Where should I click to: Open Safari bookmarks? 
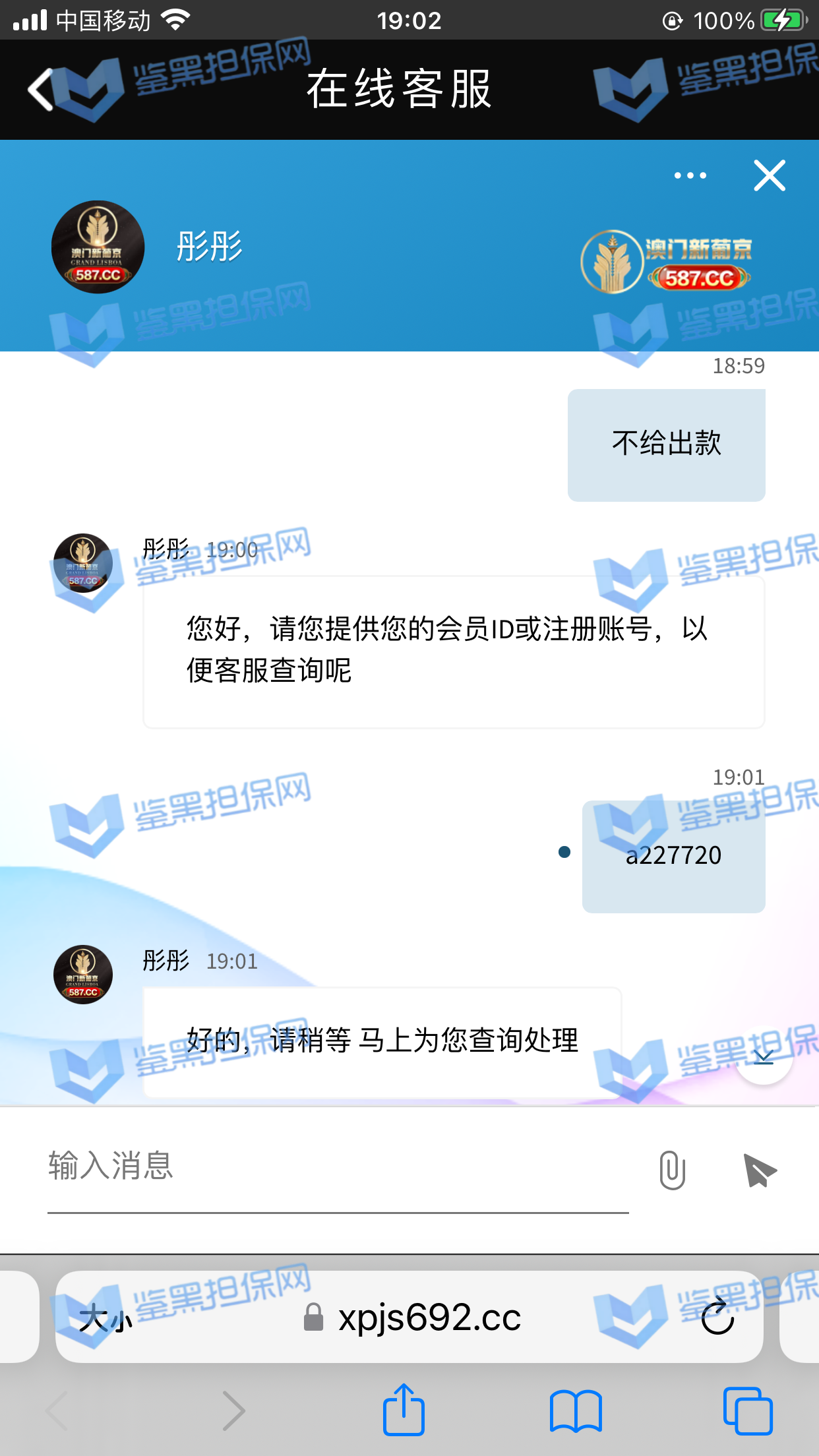(576, 1411)
